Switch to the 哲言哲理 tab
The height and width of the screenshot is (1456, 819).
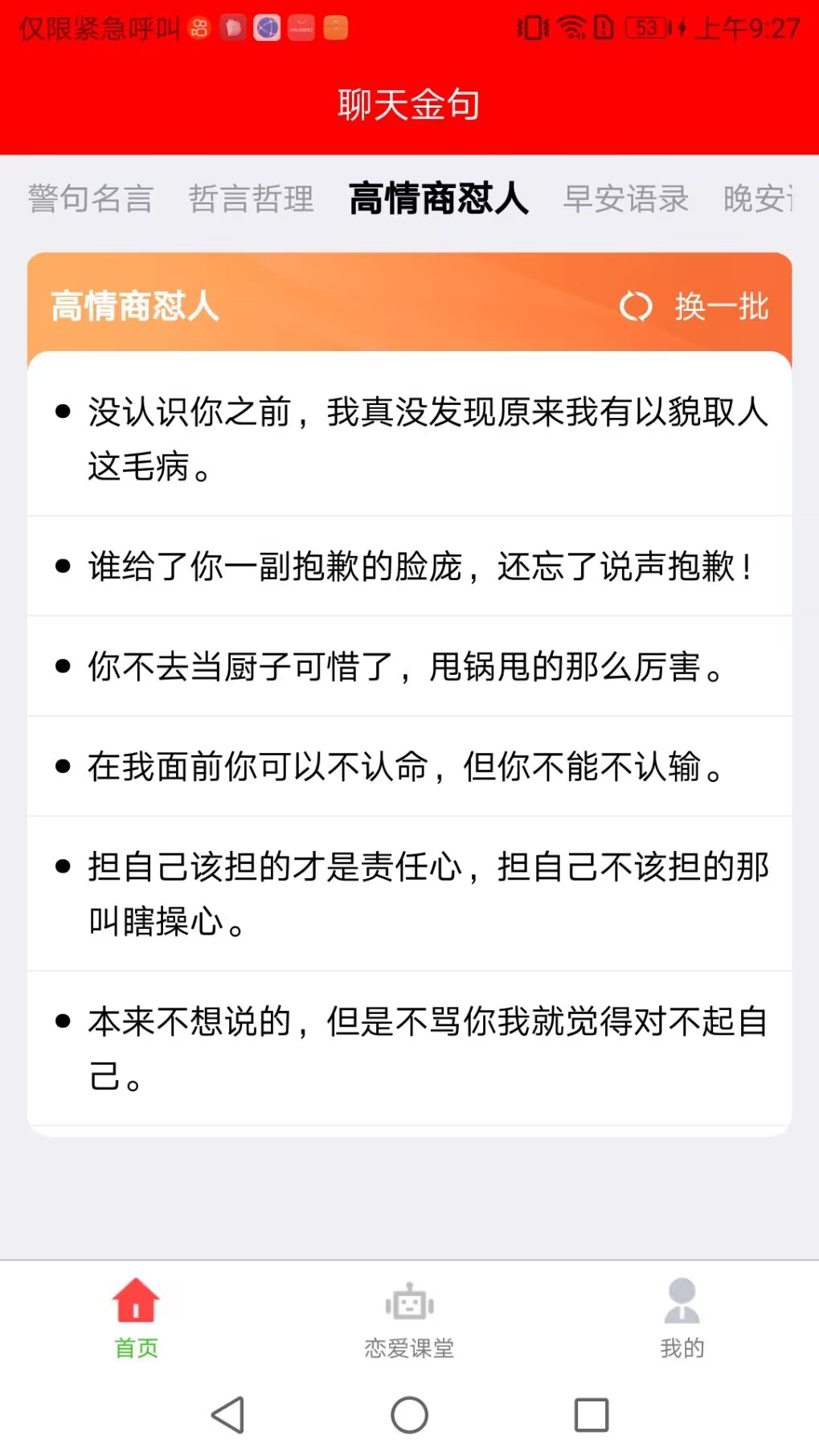point(251,198)
